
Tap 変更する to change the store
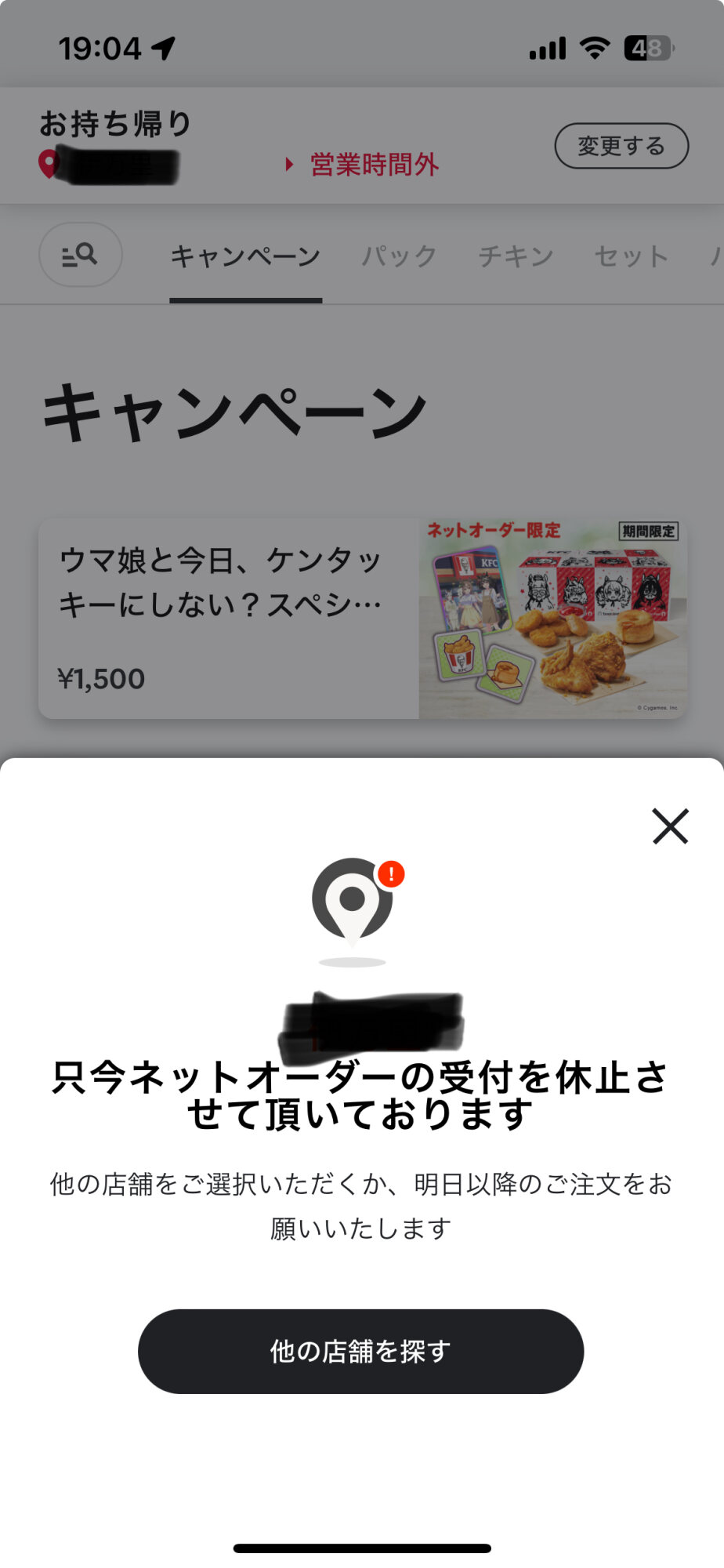tap(621, 146)
